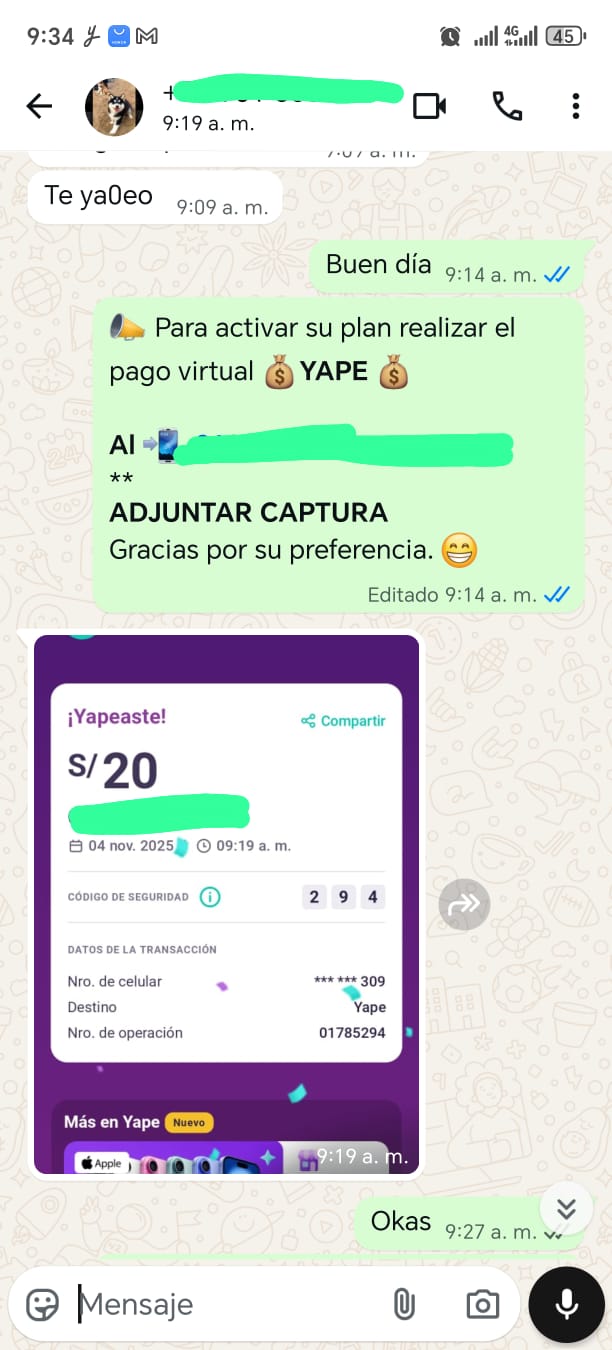Open the camera to send a photo

point(482,1304)
